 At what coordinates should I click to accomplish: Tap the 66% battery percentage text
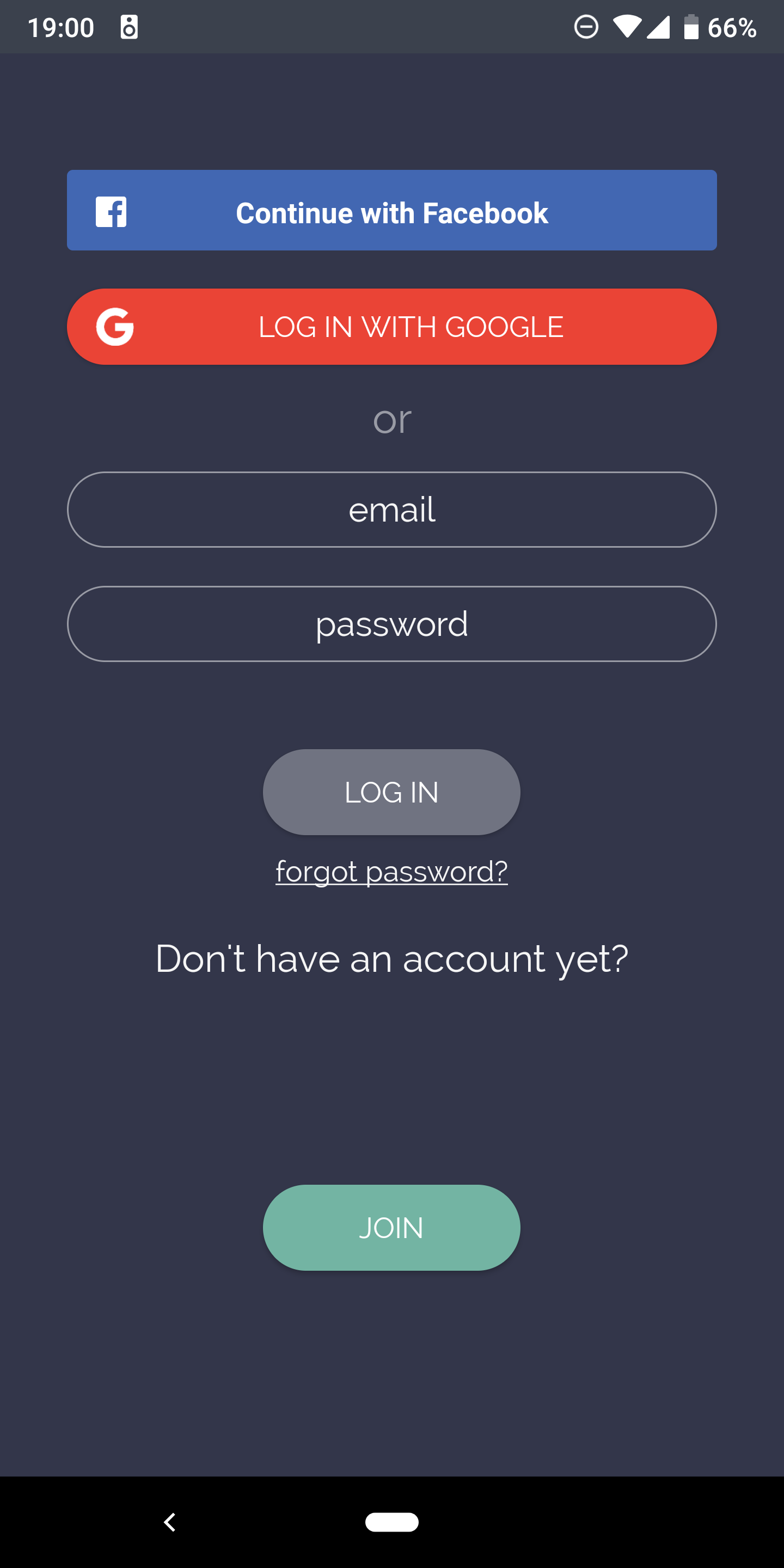733,27
